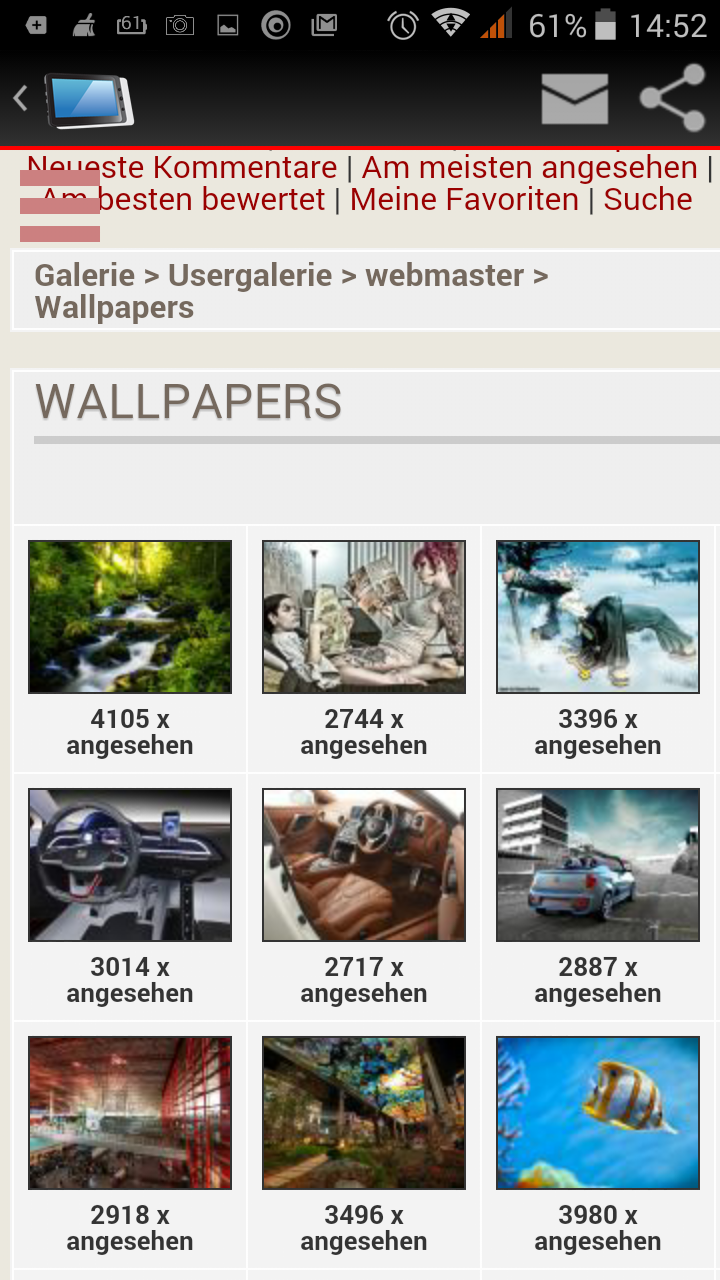This screenshot has height=1280, width=720.
Task: Open the wallpaper with 2918 views
Action: click(x=130, y=1113)
